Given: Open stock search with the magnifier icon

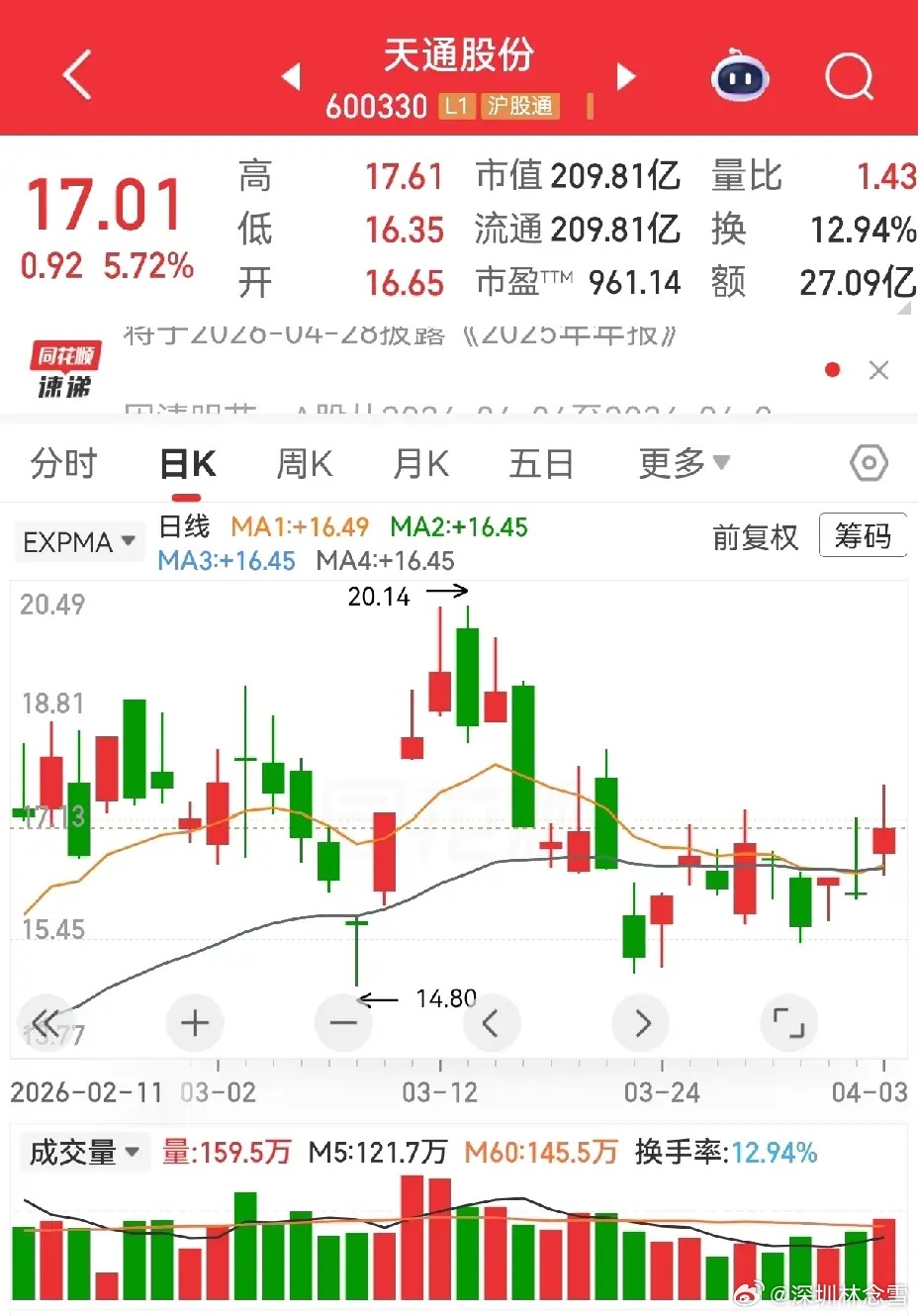Looking at the screenshot, I should [x=847, y=75].
